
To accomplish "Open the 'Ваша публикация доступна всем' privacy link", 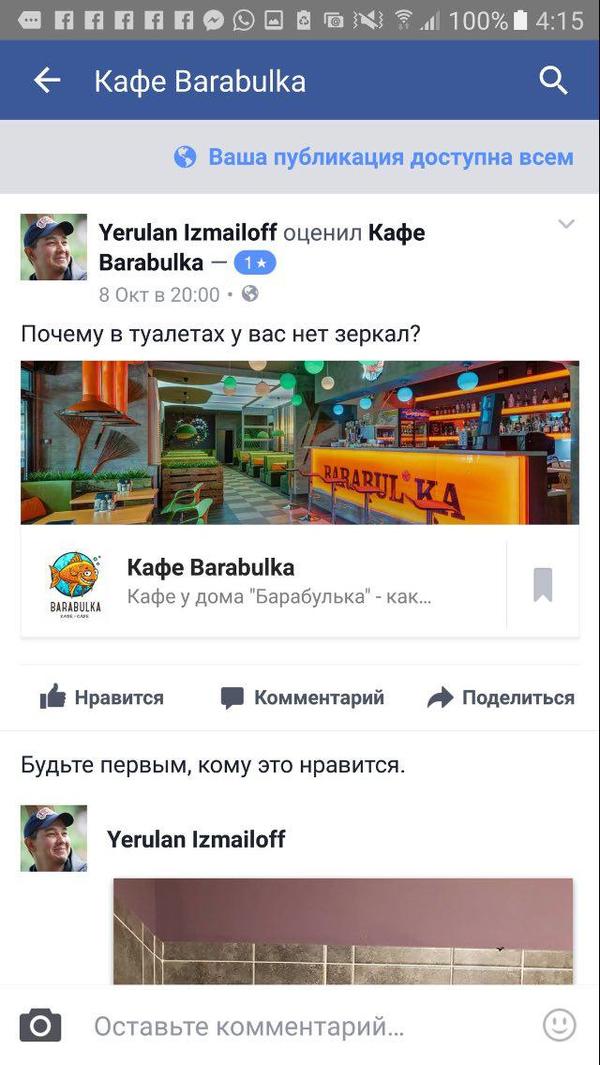I will pos(390,157).
